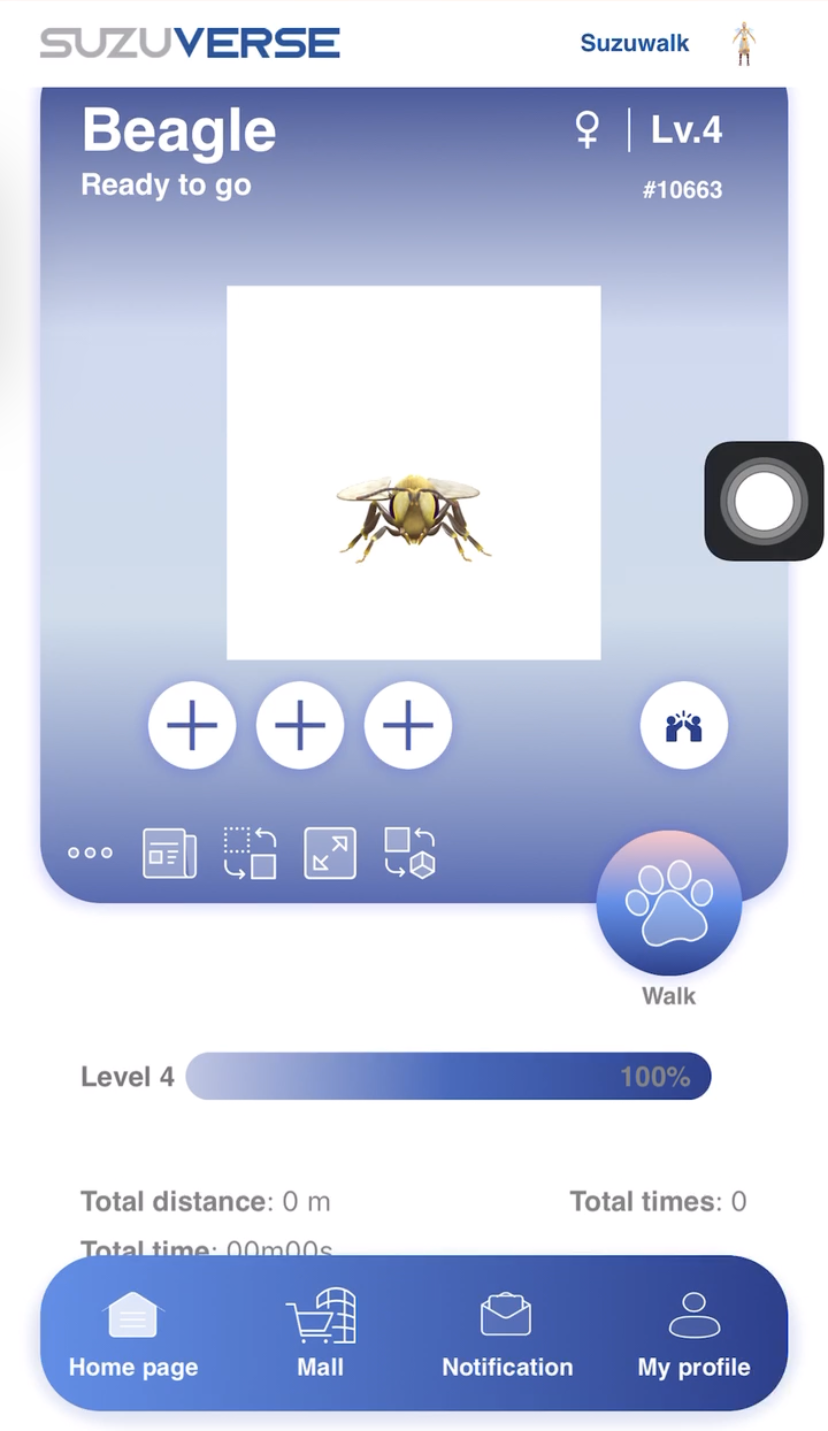Screen dimensions: 828x1431
Task: Open the Notification tab
Action: coord(507,1335)
